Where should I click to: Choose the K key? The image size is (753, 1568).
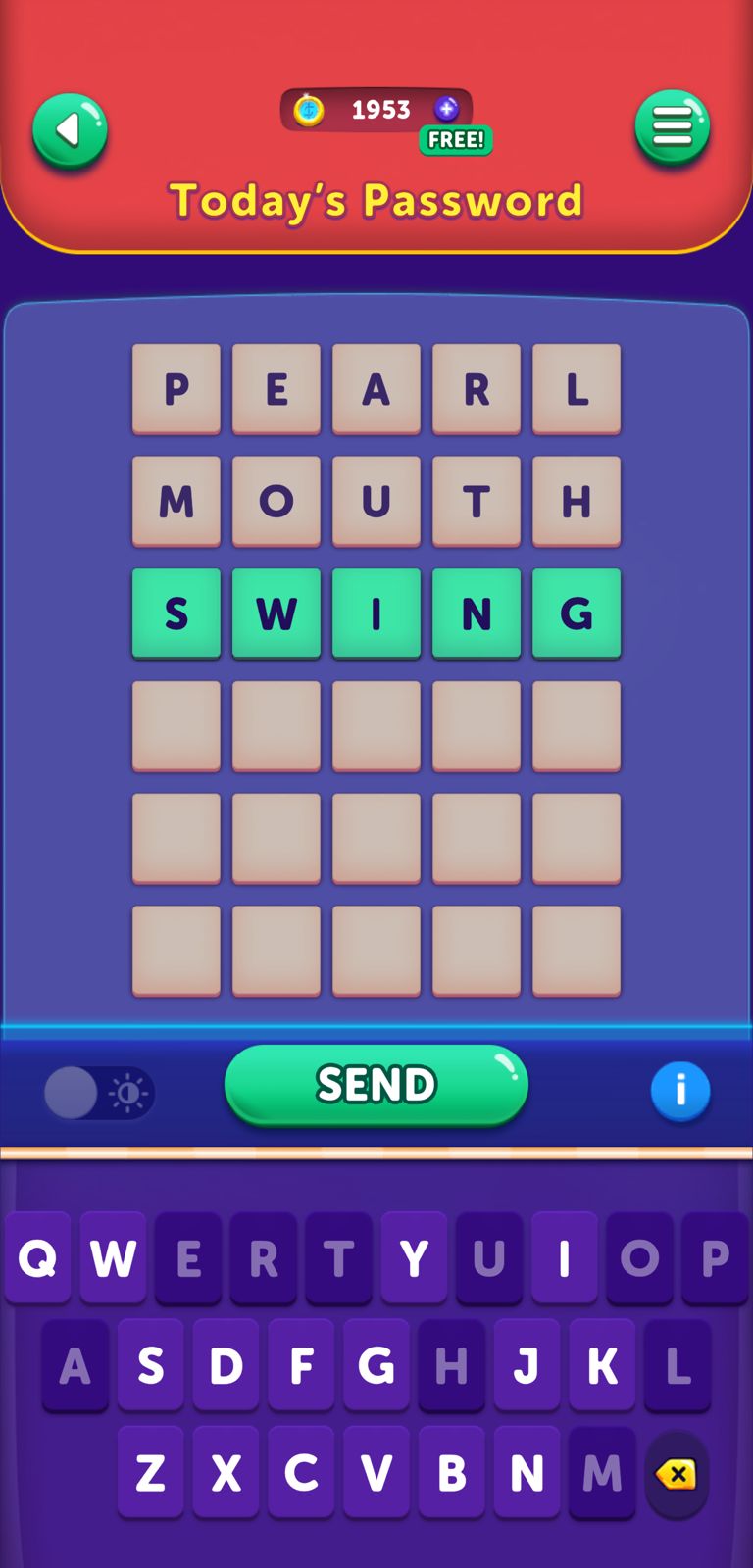point(602,1365)
